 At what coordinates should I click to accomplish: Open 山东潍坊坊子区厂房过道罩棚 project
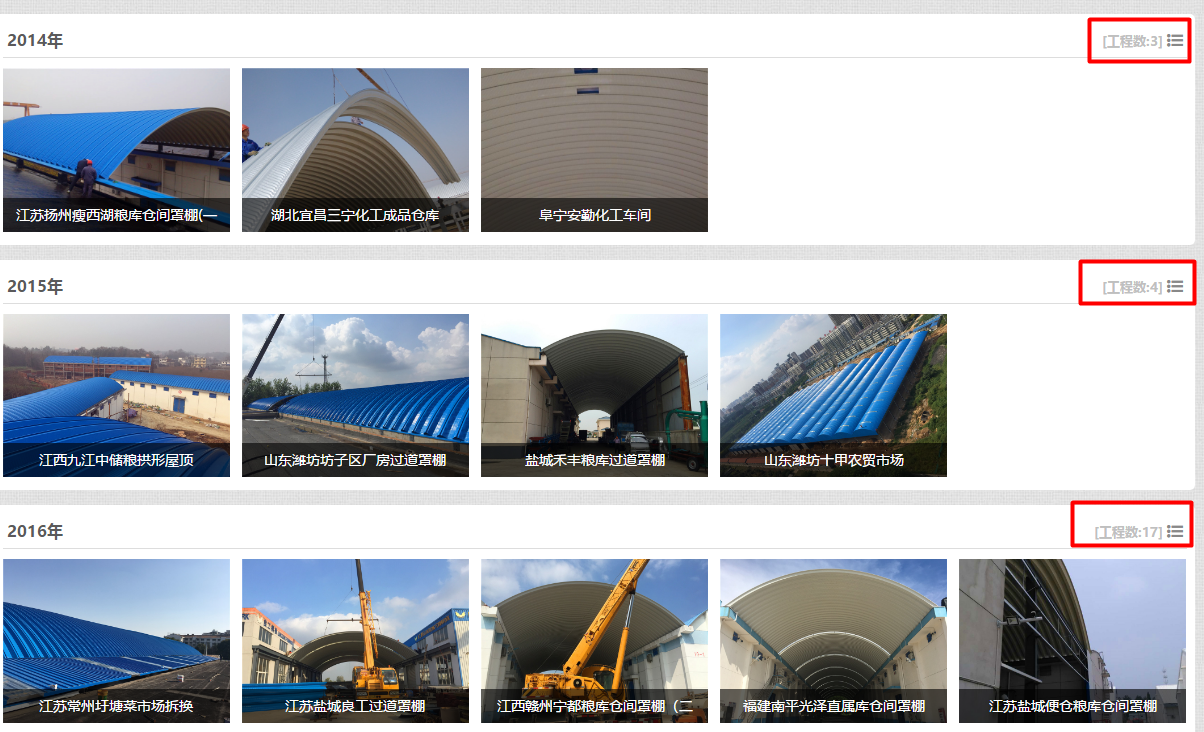[x=355, y=395]
